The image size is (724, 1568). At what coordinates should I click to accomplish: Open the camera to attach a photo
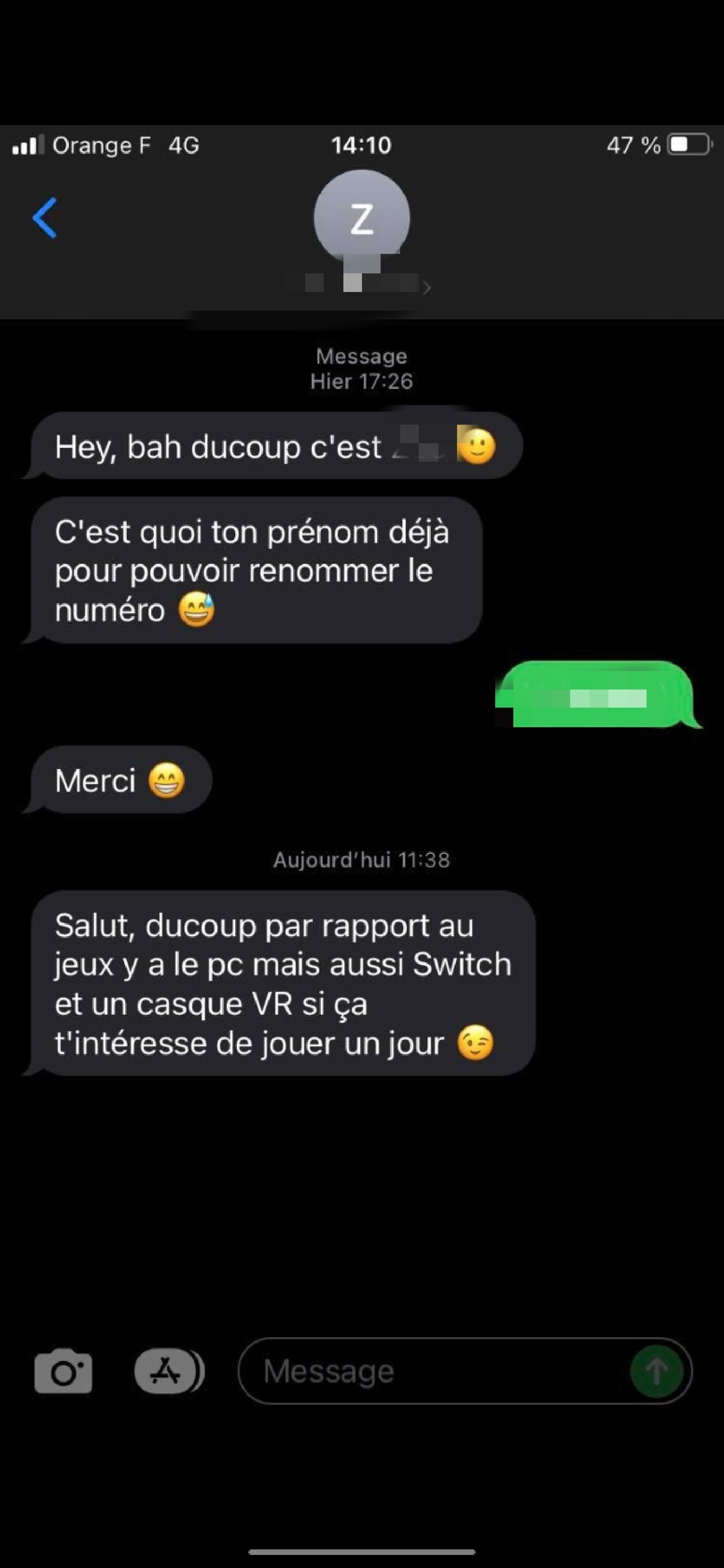click(x=63, y=1371)
